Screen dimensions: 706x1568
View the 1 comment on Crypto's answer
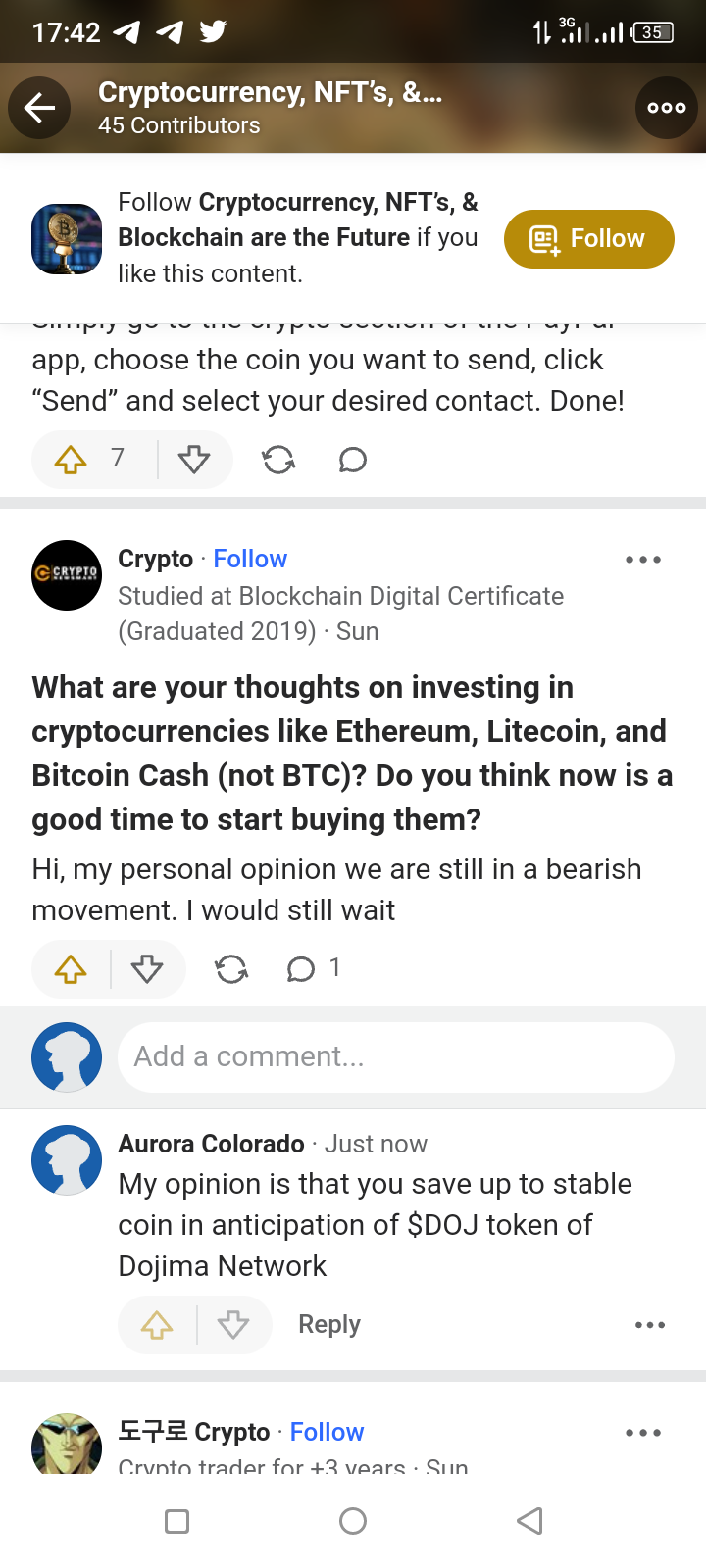tap(312, 969)
